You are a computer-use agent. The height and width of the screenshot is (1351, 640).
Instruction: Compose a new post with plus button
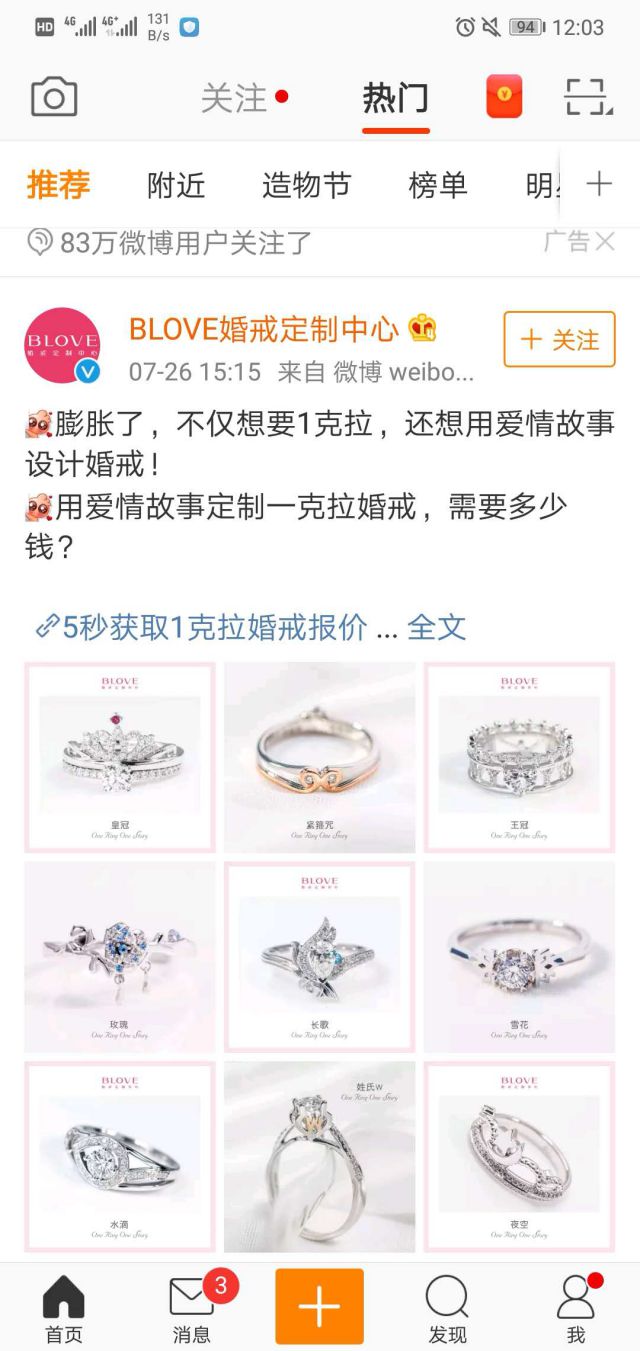[x=319, y=1306]
